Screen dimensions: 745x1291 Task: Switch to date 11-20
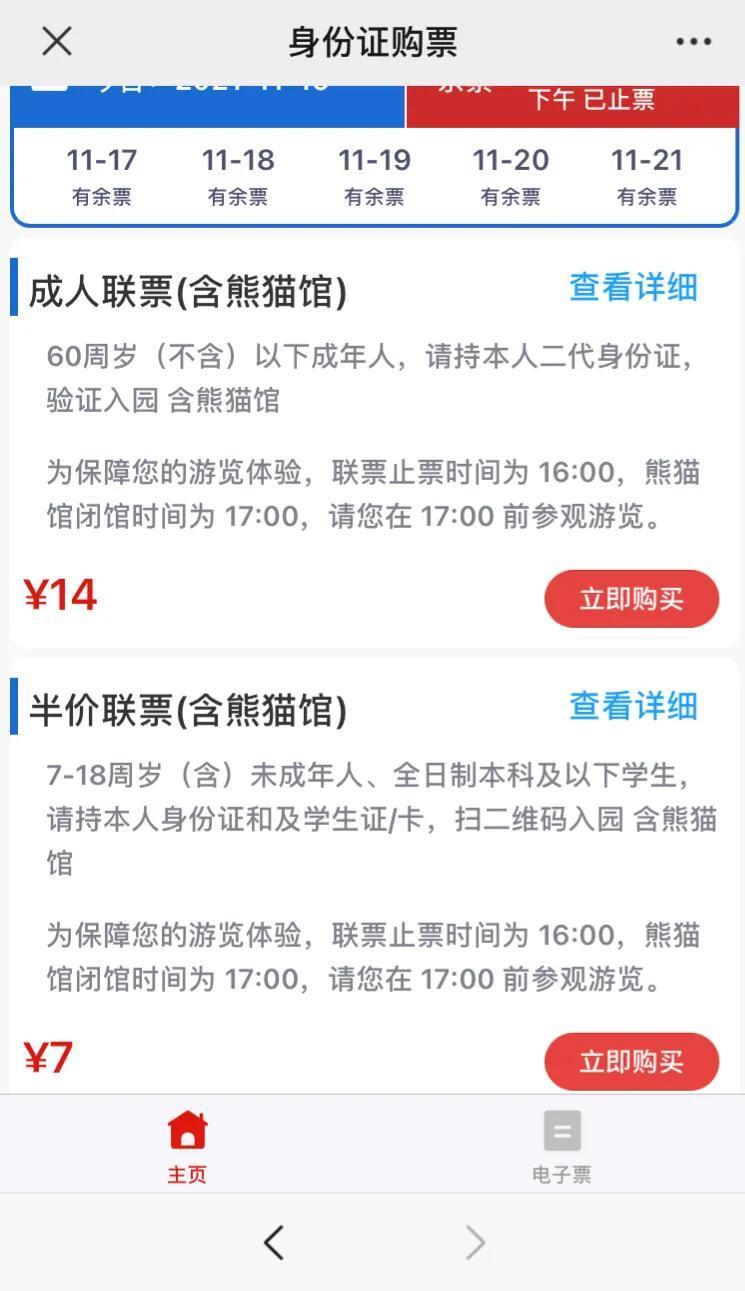coord(510,175)
